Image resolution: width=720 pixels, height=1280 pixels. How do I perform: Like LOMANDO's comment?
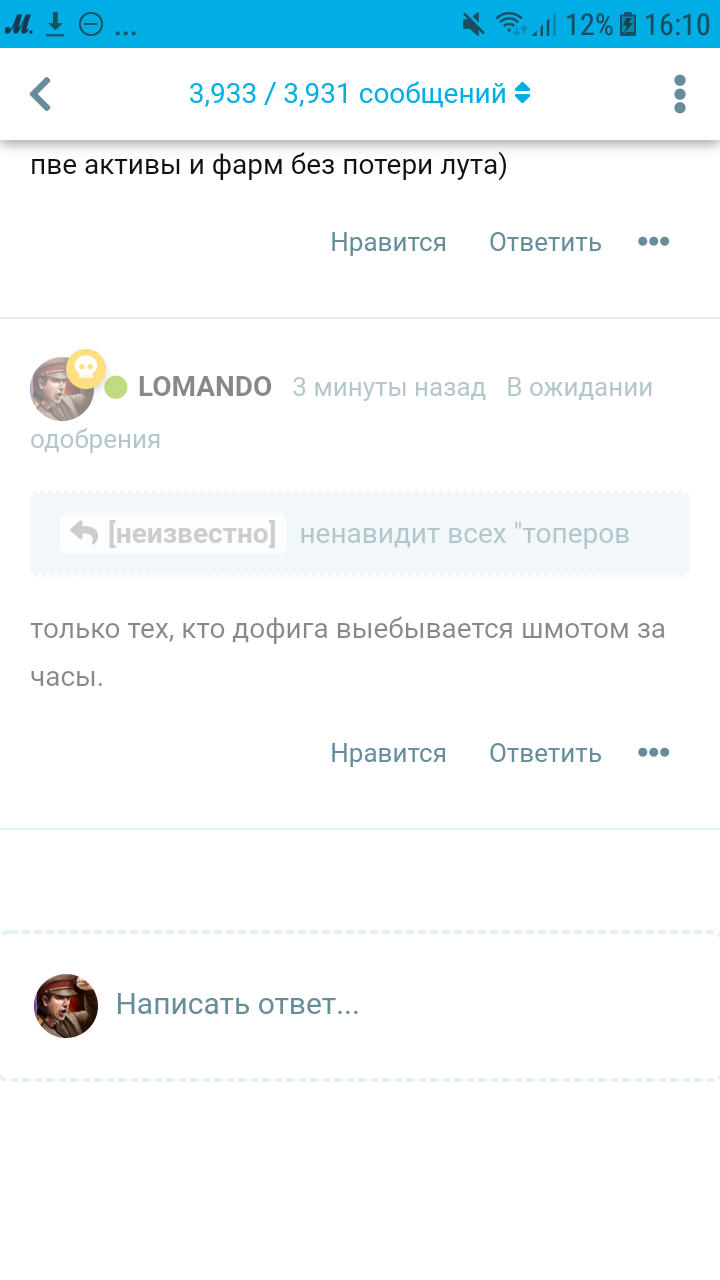[388, 753]
